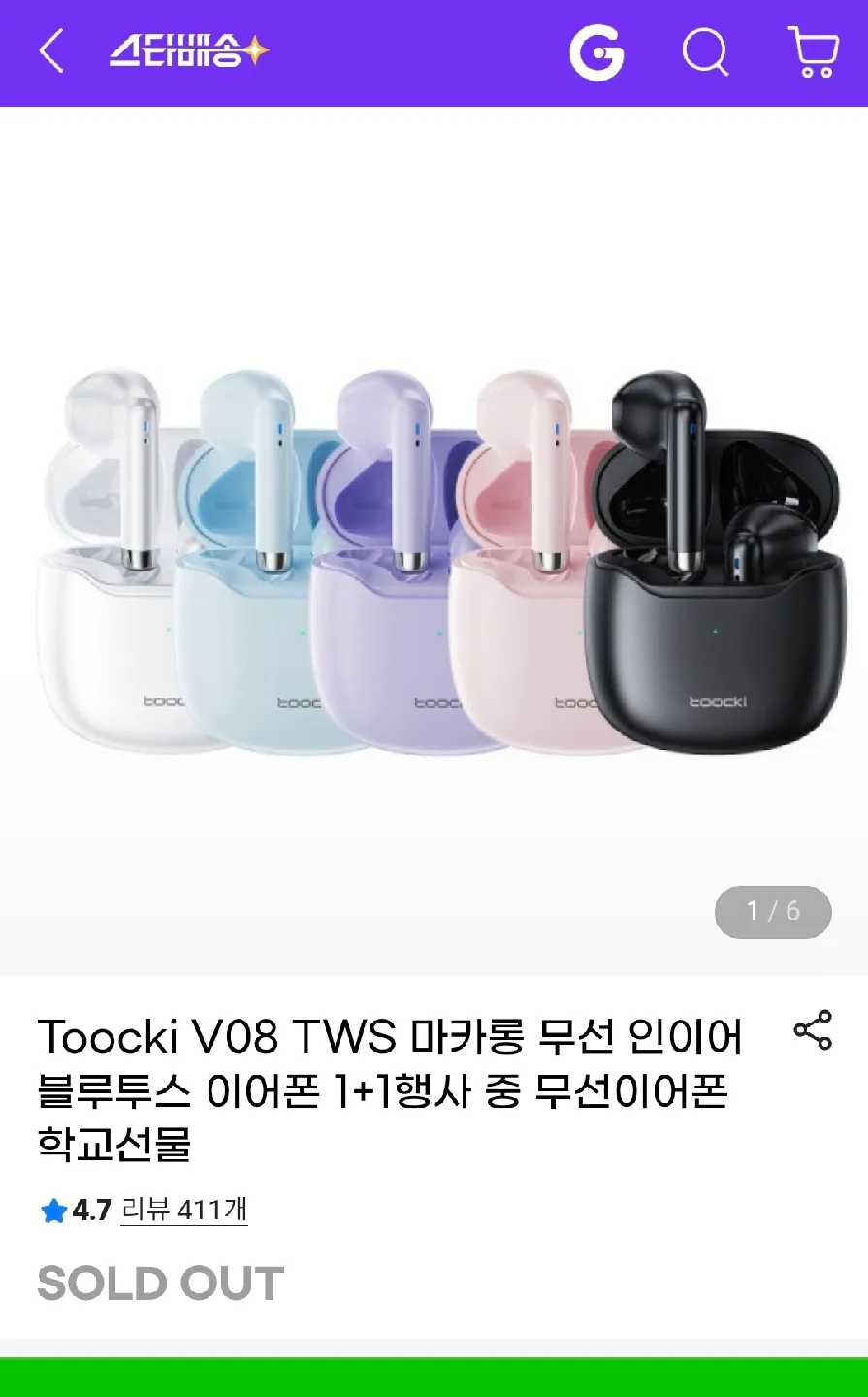View the Toocki earbuds product image
The image size is (868, 1397).
tap(434, 563)
